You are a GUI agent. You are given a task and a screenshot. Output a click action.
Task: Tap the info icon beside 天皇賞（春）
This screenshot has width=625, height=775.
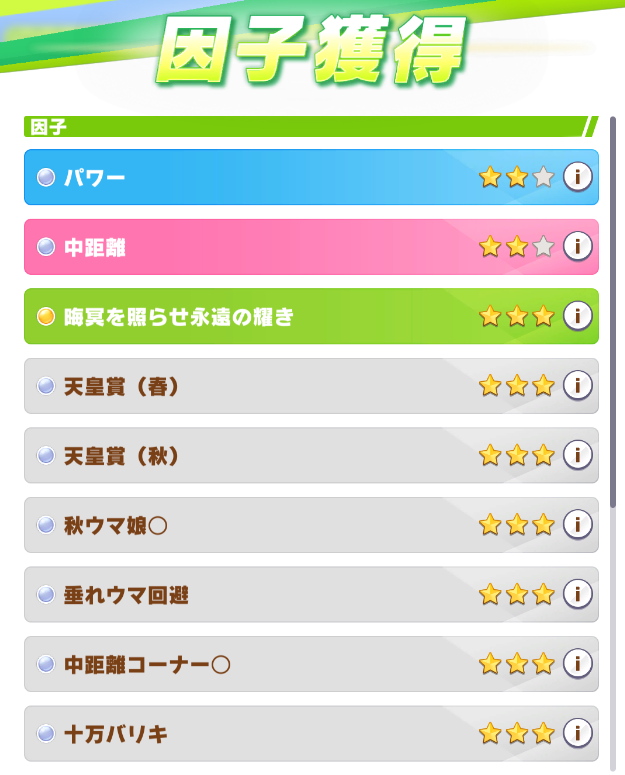pyautogui.click(x=577, y=385)
